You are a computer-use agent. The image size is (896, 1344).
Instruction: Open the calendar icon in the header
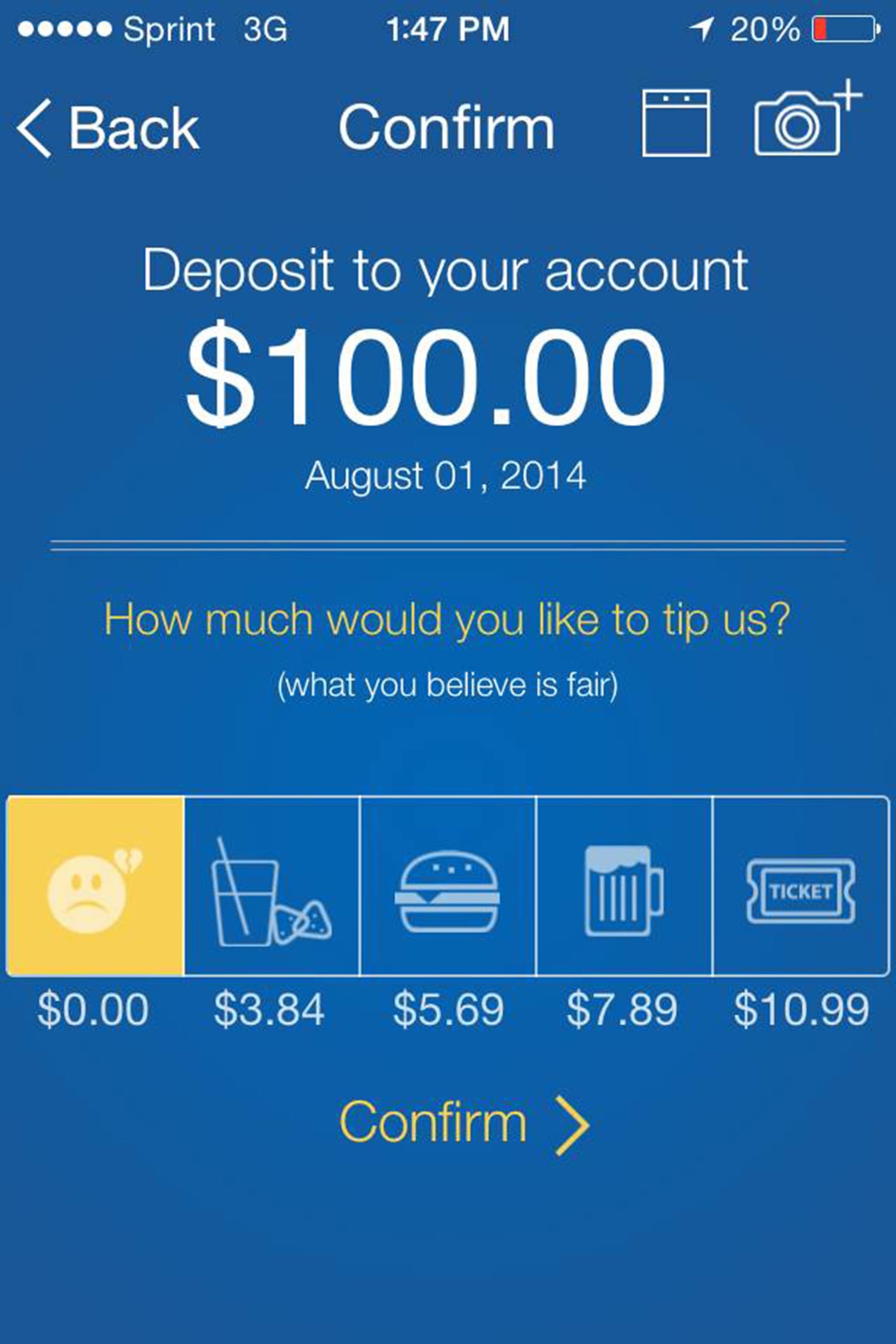pyautogui.click(x=676, y=124)
